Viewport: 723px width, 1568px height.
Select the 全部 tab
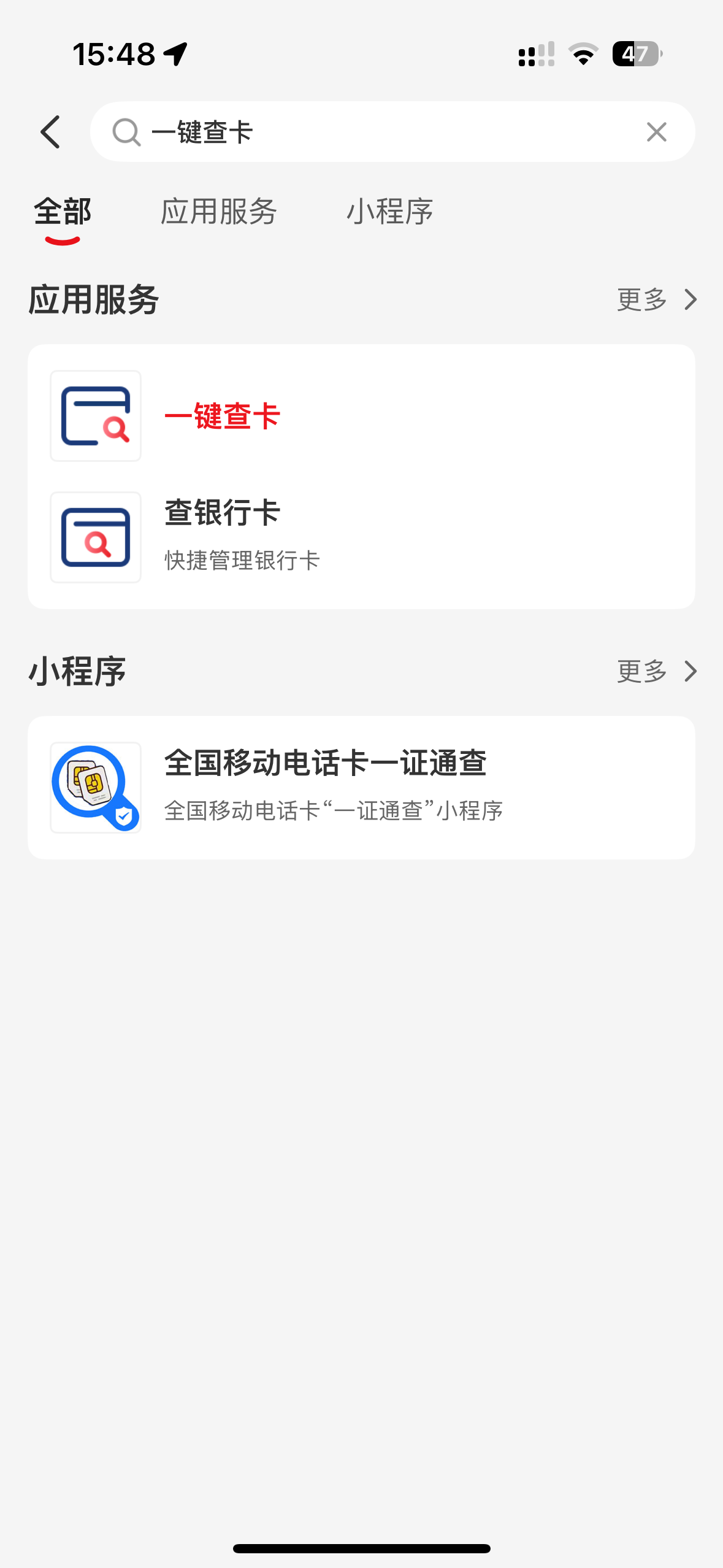coord(63,212)
